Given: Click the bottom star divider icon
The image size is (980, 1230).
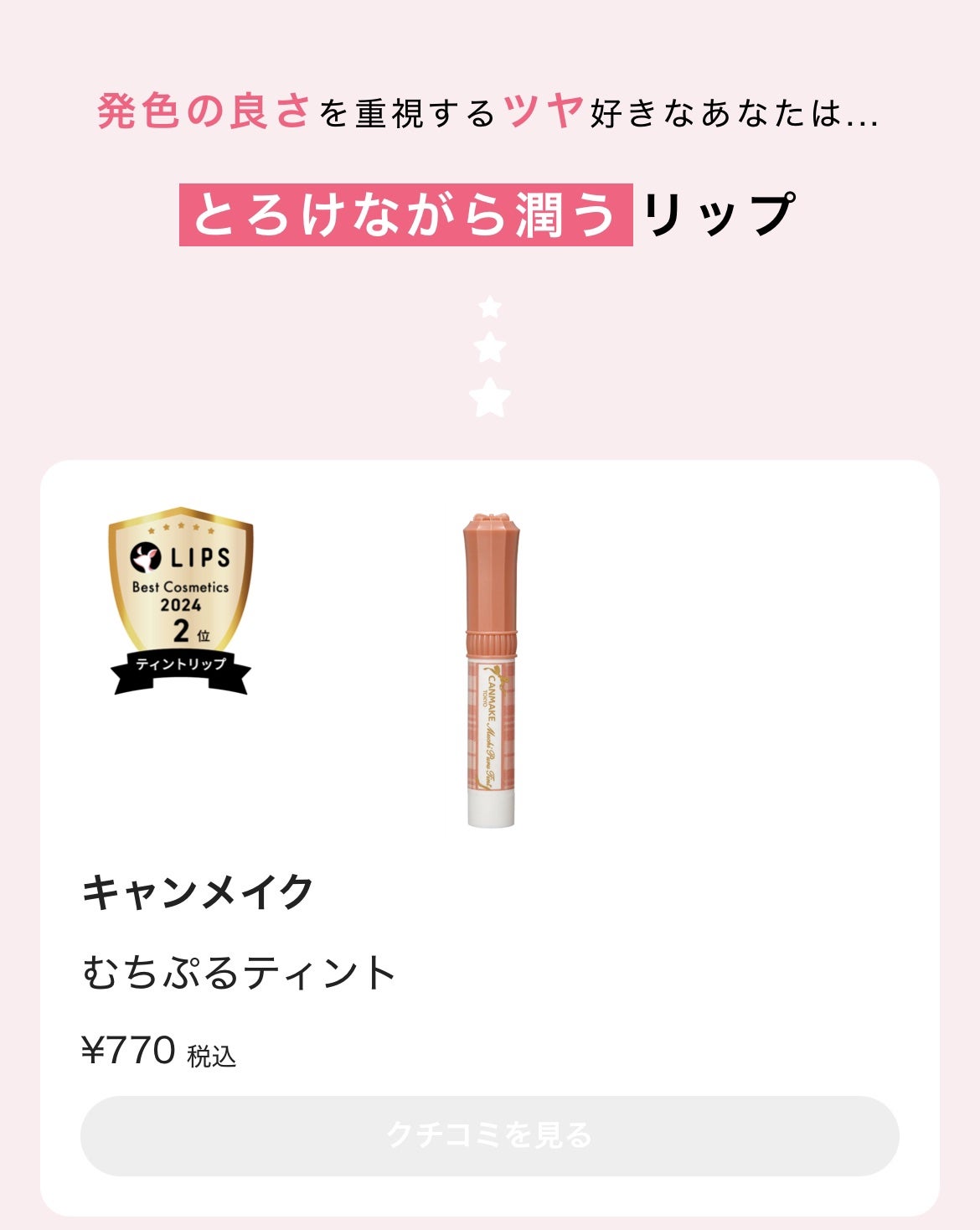Looking at the screenshot, I should 490,396.
